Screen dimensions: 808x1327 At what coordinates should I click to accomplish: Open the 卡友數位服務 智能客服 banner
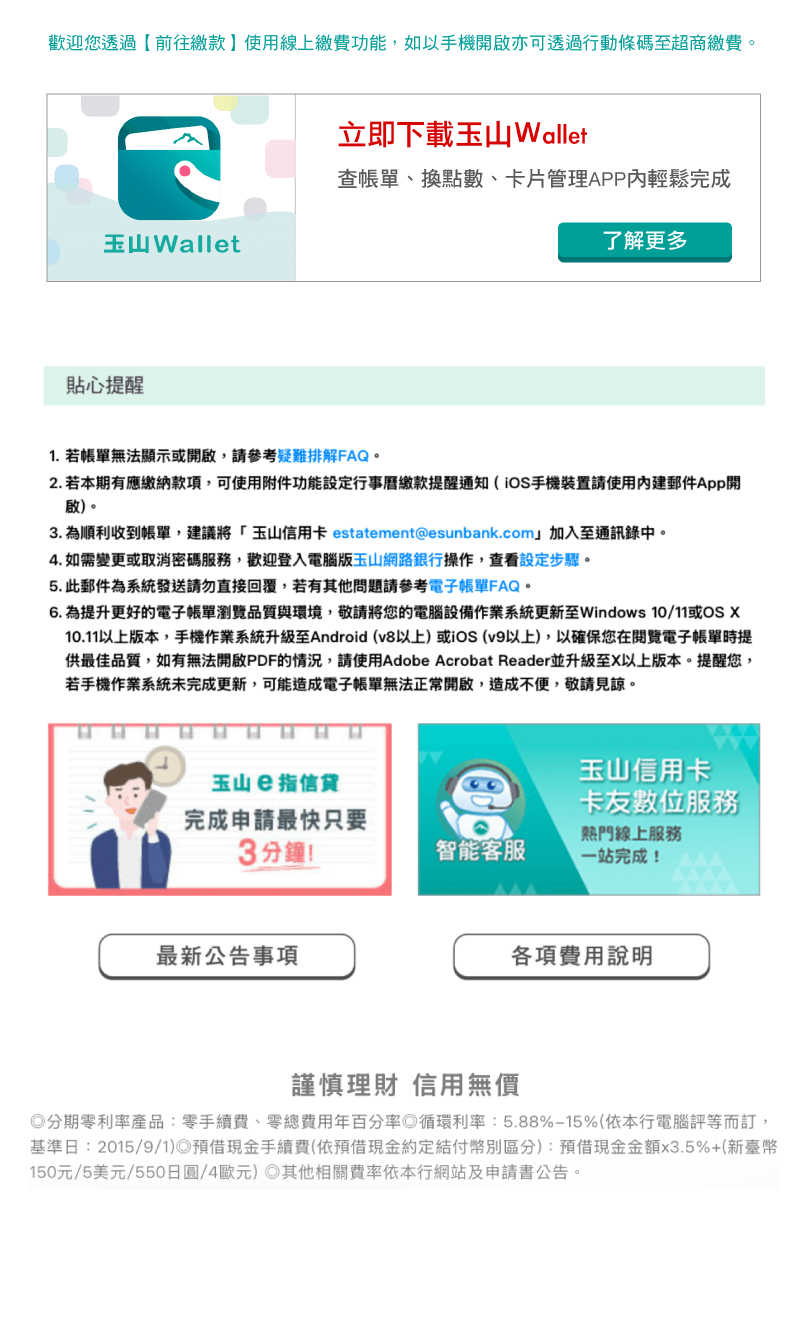coord(588,809)
